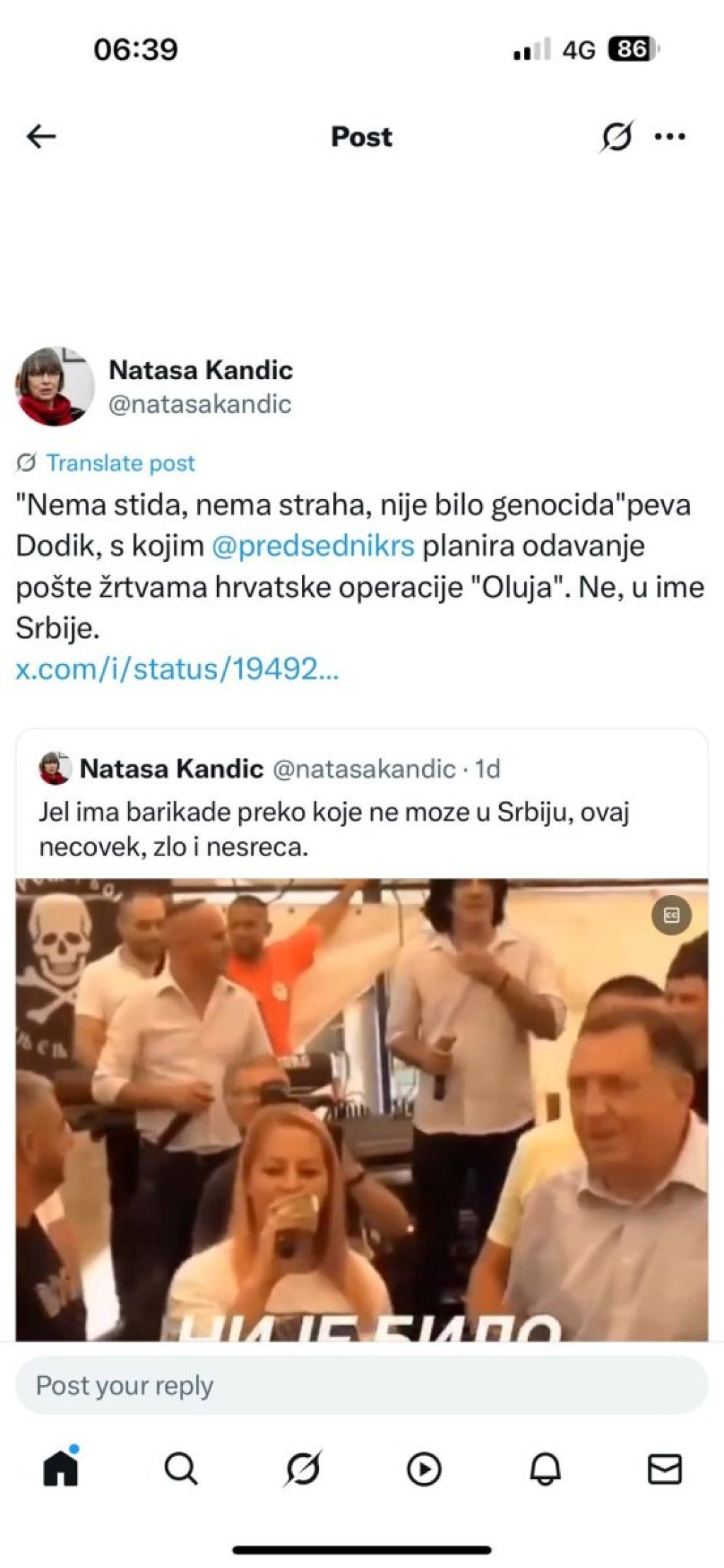Play the video in the quoted post

(361, 1110)
